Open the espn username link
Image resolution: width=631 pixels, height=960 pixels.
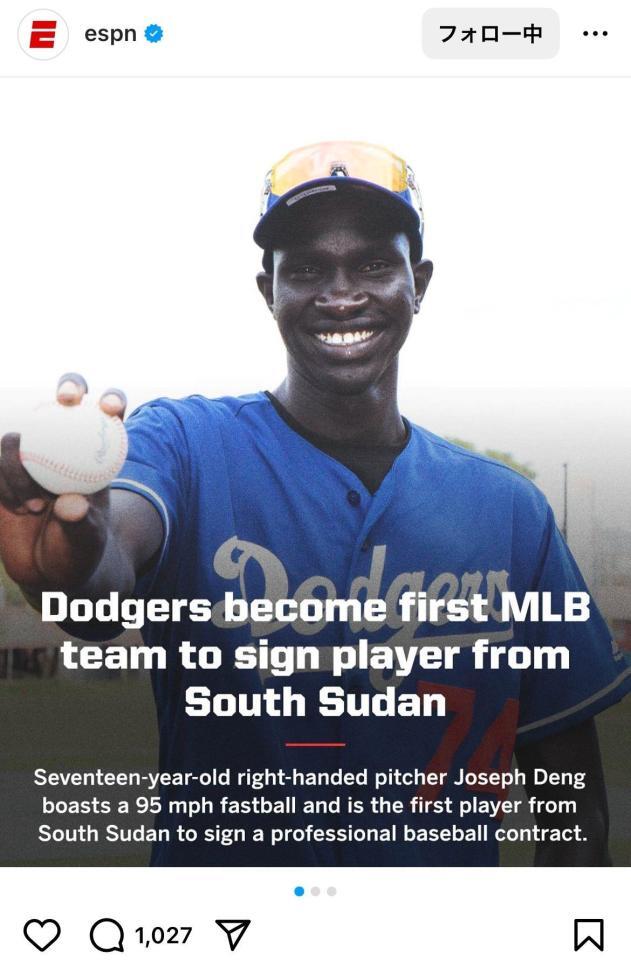tap(110, 34)
